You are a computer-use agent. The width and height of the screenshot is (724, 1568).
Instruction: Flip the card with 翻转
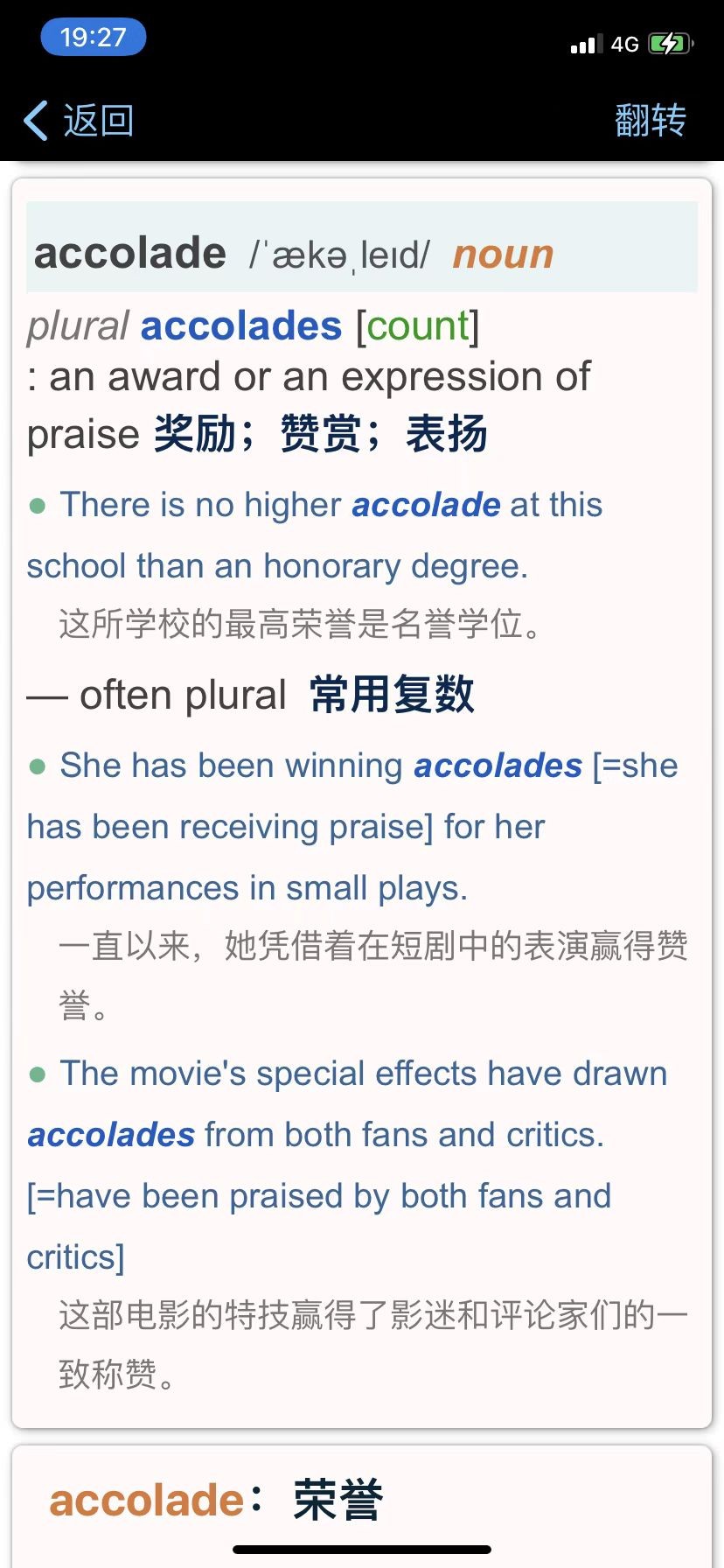click(650, 121)
